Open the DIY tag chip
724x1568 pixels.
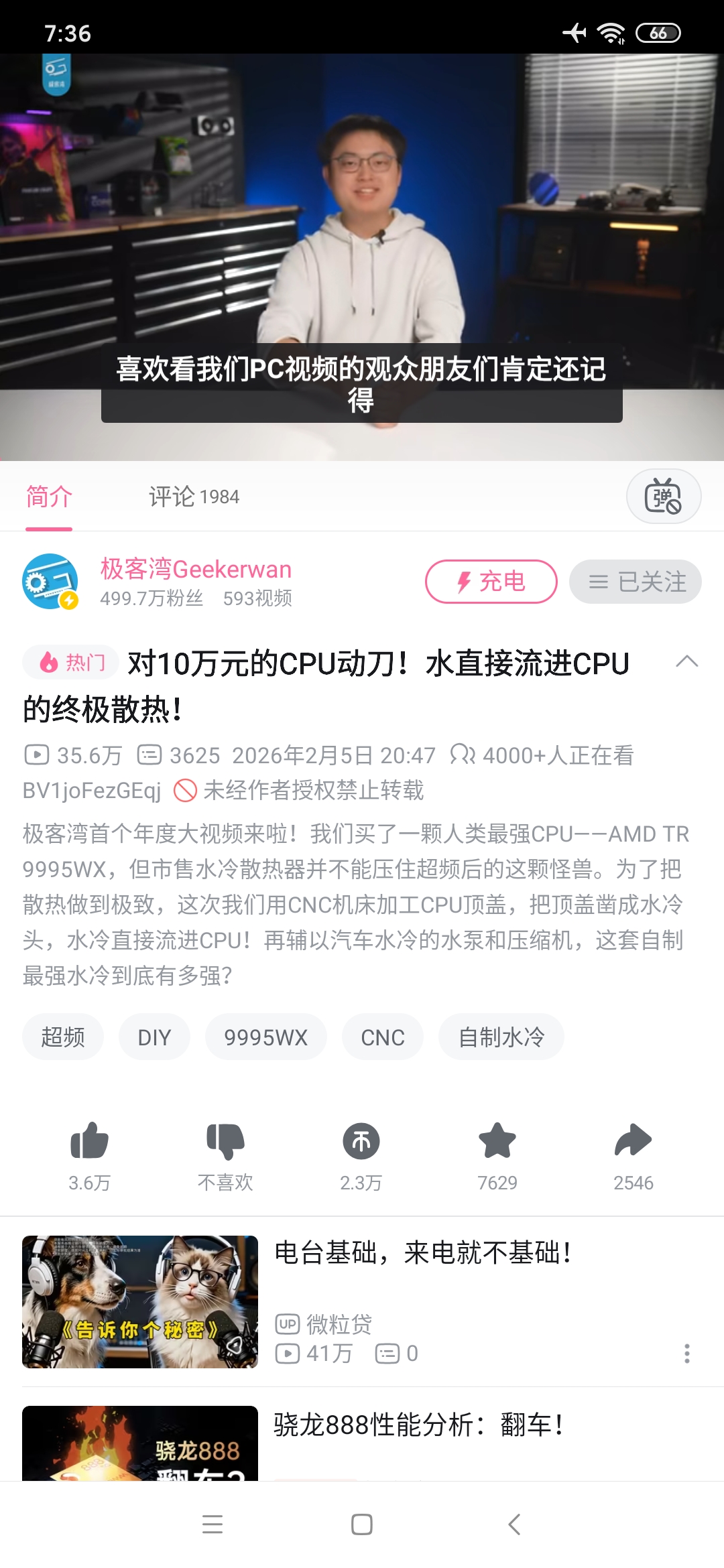click(154, 1037)
